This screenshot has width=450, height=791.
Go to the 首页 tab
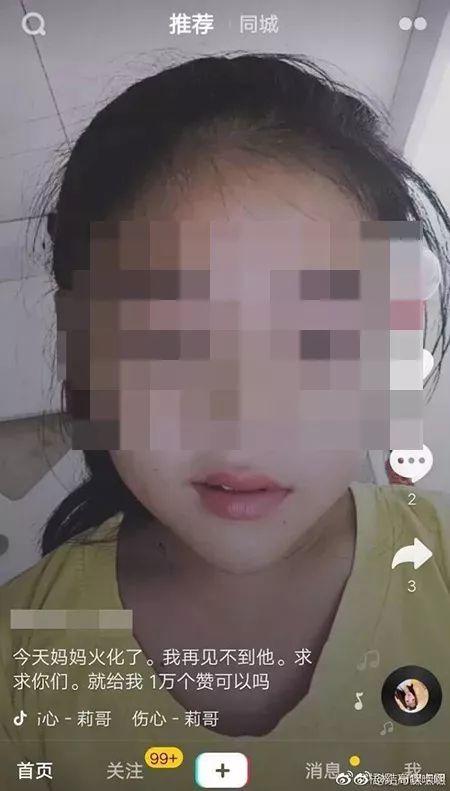tap(35, 770)
